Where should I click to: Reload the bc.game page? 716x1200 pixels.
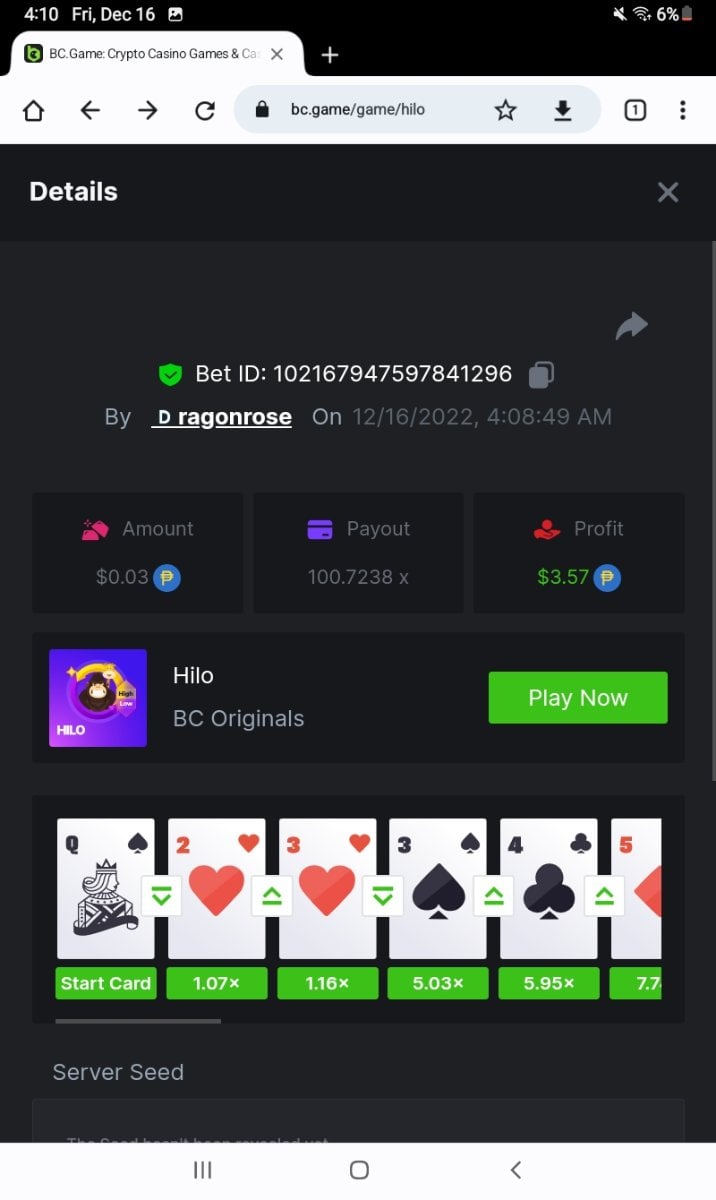pyautogui.click(x=205, y=110)
